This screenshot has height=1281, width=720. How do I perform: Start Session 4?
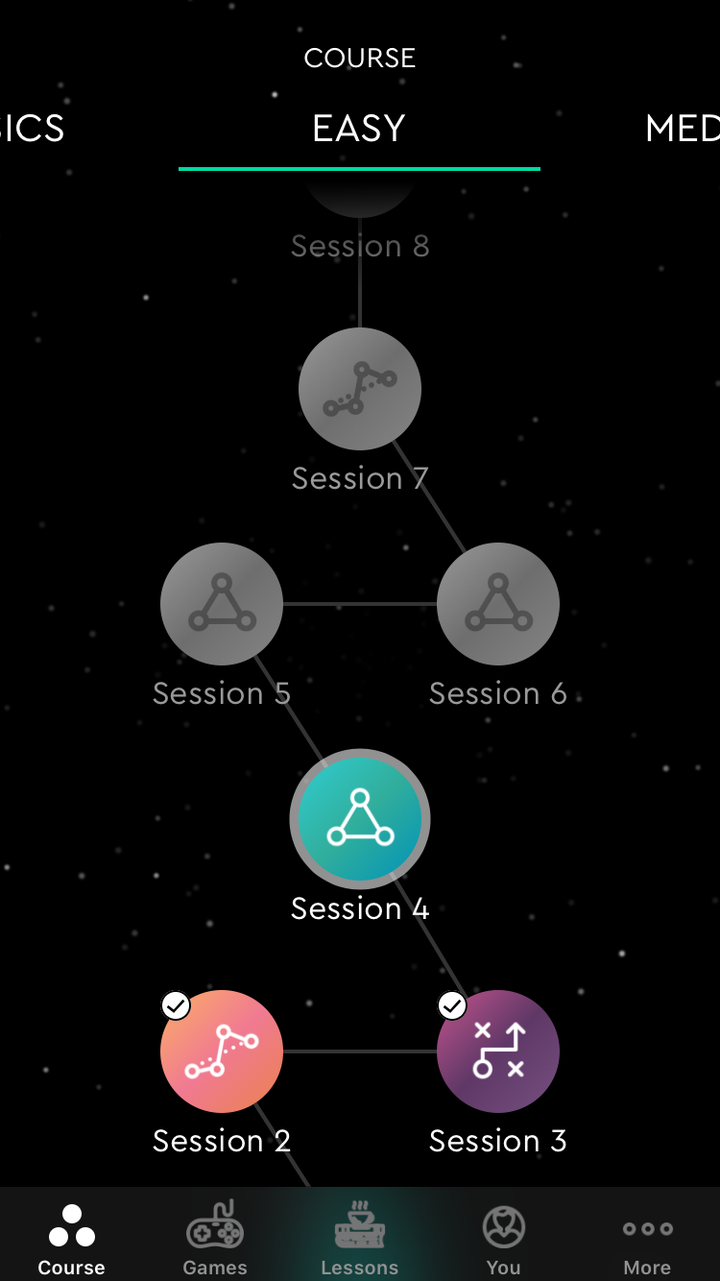point(360,819)
